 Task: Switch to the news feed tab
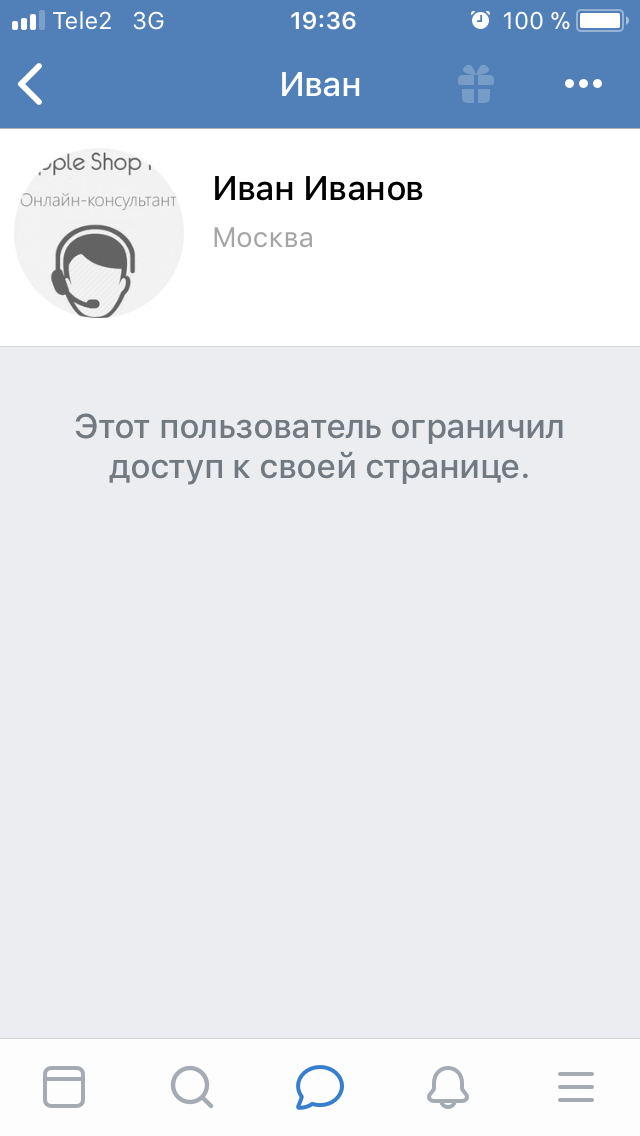tap(64, 1086)
